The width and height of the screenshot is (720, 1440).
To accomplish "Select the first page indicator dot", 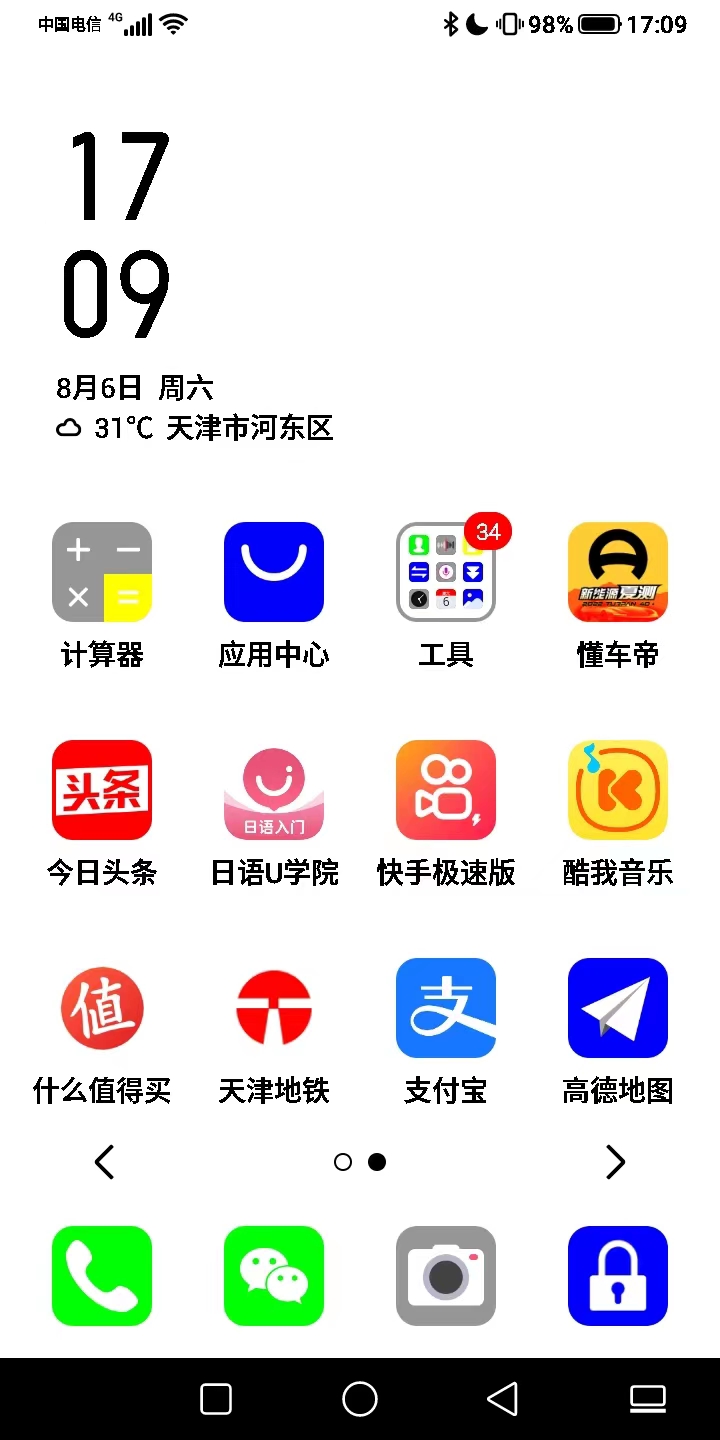I will tap(343, 1162).
